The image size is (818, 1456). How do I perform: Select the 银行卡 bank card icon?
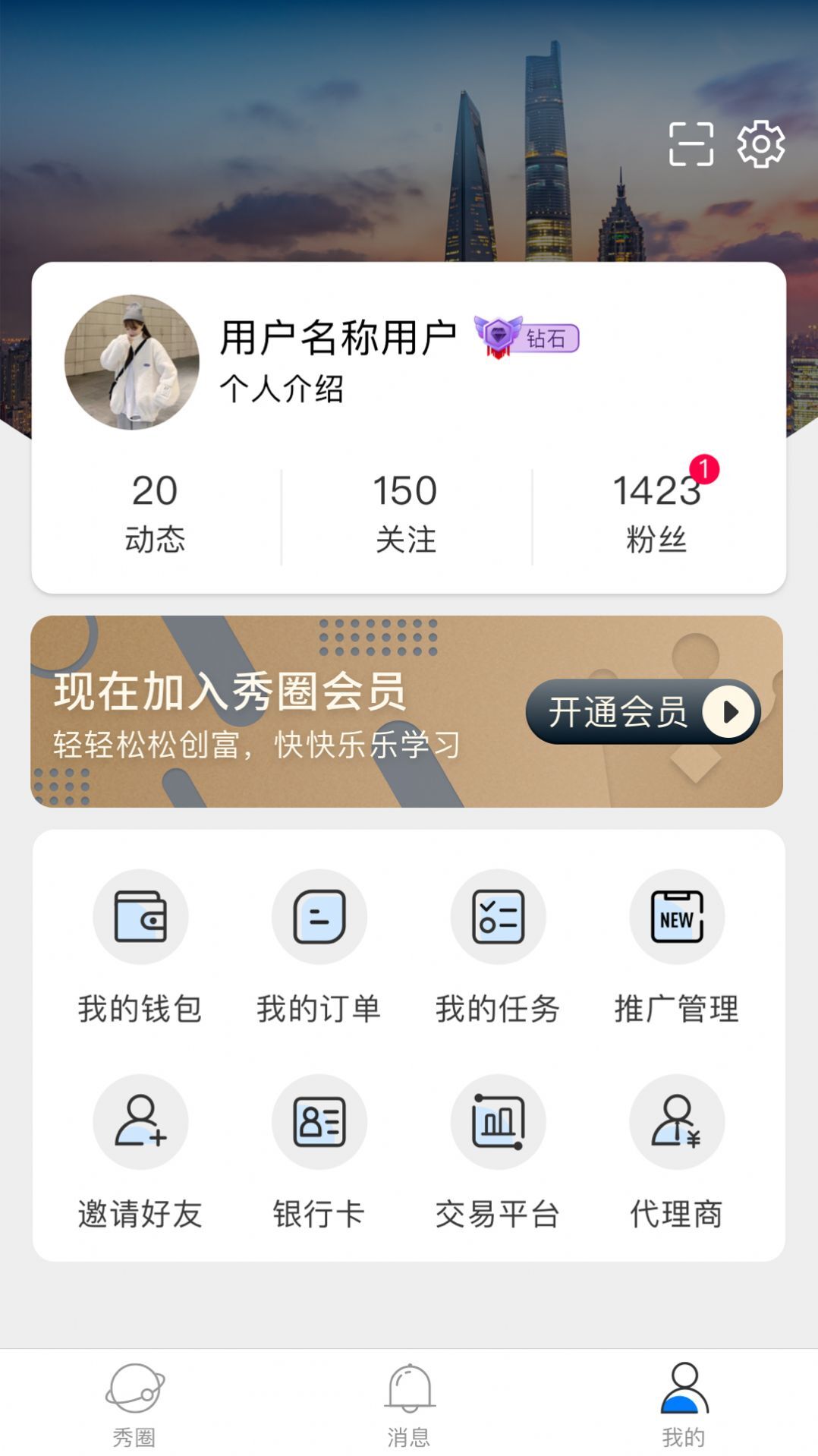tap(319, 1123)
